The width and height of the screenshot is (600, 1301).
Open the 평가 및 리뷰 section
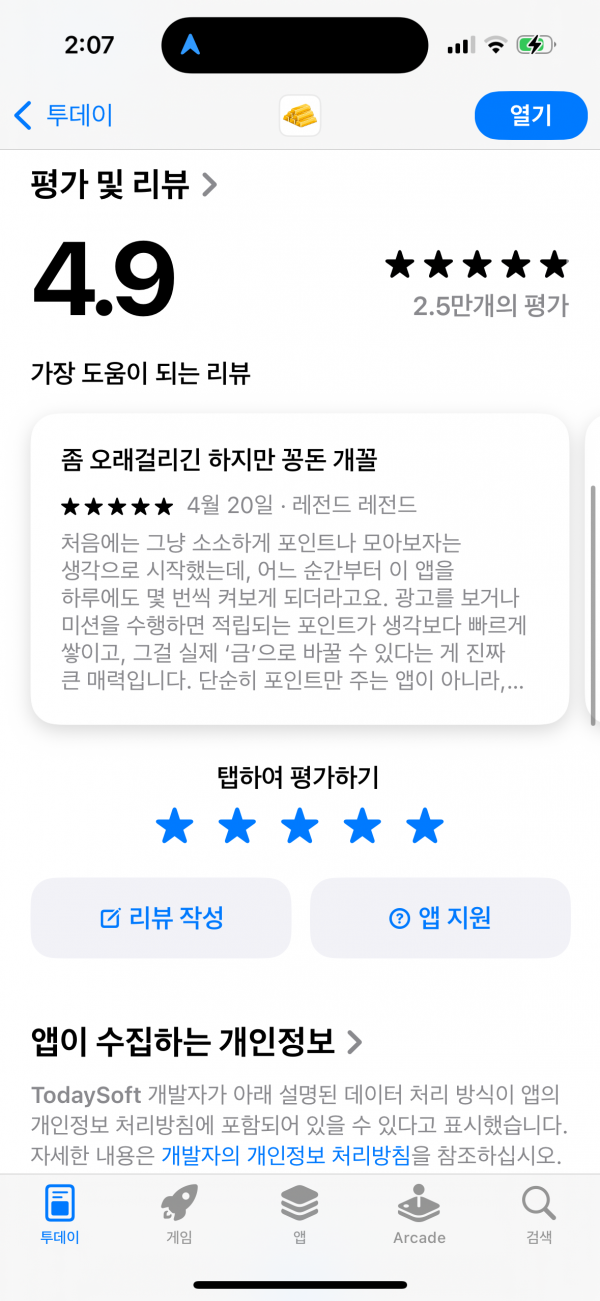(x=124, y=184)
